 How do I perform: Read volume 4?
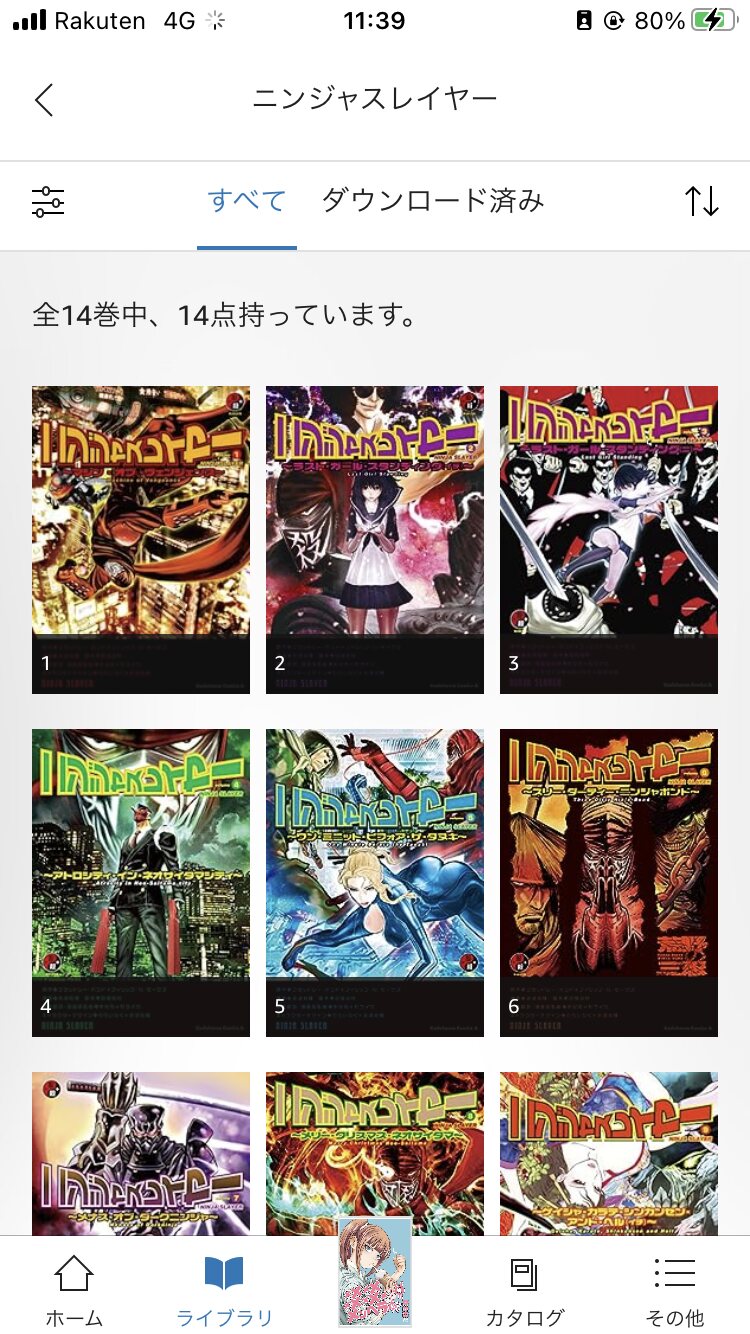141,883
